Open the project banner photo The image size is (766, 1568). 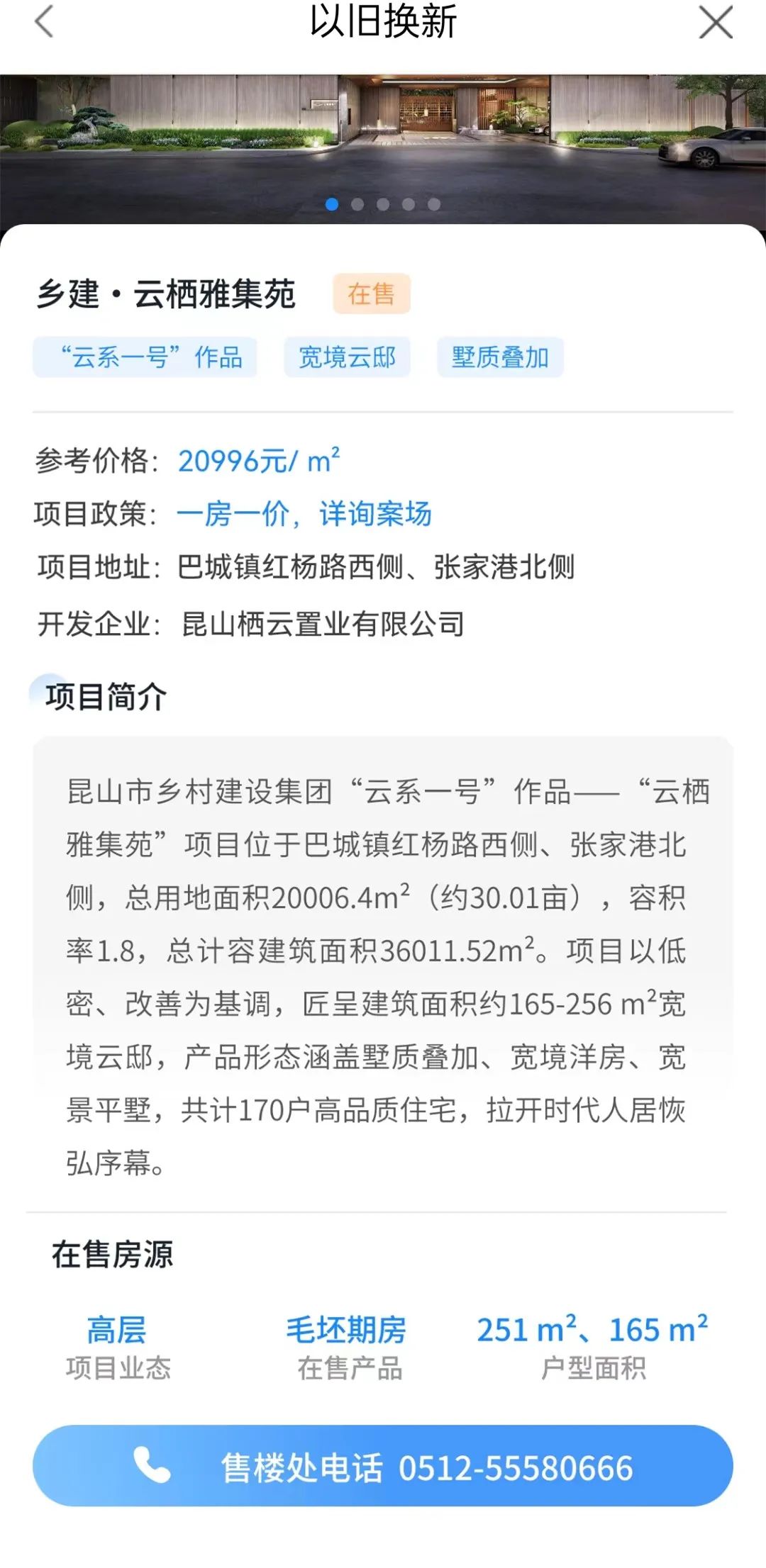coord(383,142)
